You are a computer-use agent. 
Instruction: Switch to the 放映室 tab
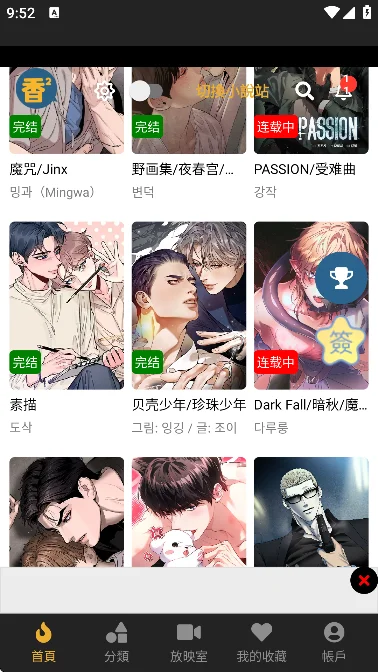[189, 642]
